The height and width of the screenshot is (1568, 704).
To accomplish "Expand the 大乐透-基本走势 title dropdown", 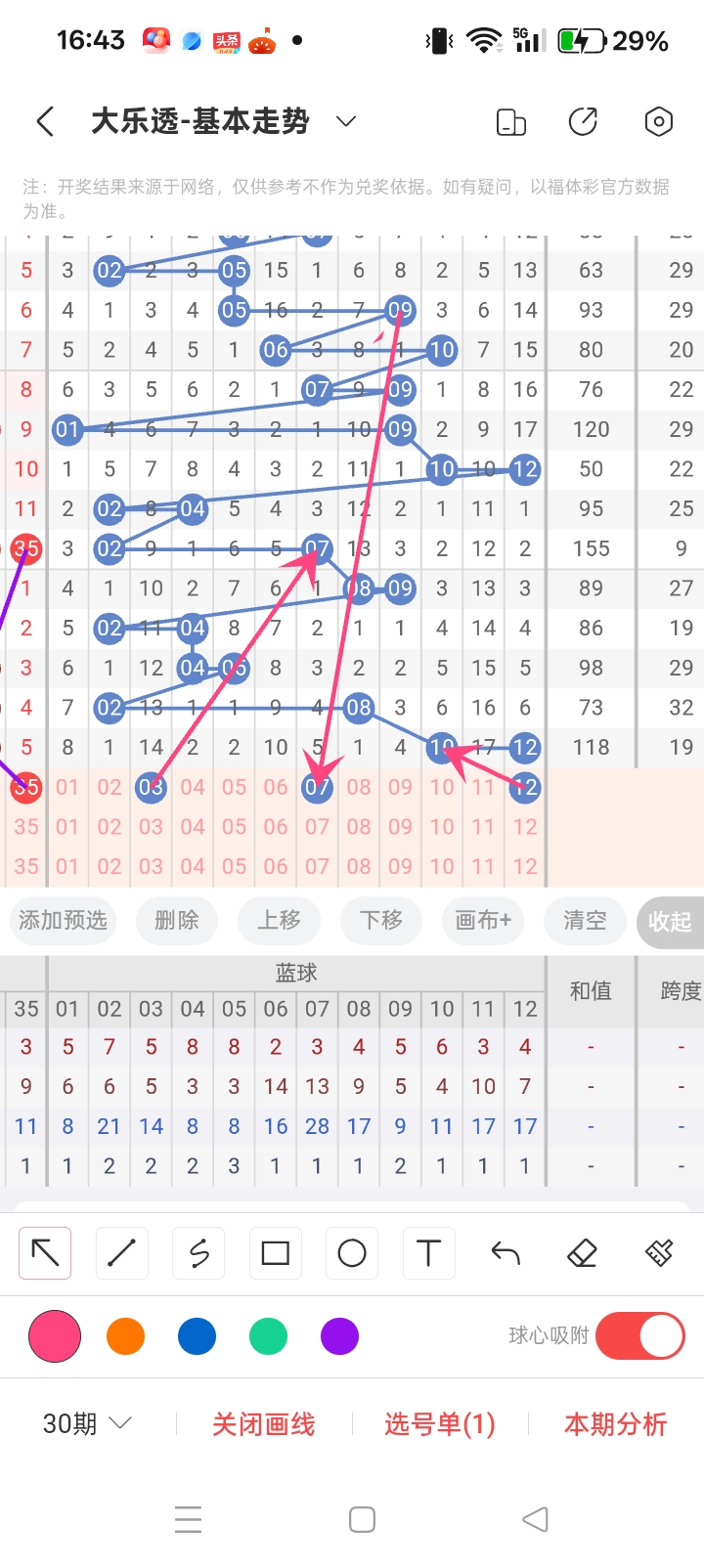I will [345, 121].
